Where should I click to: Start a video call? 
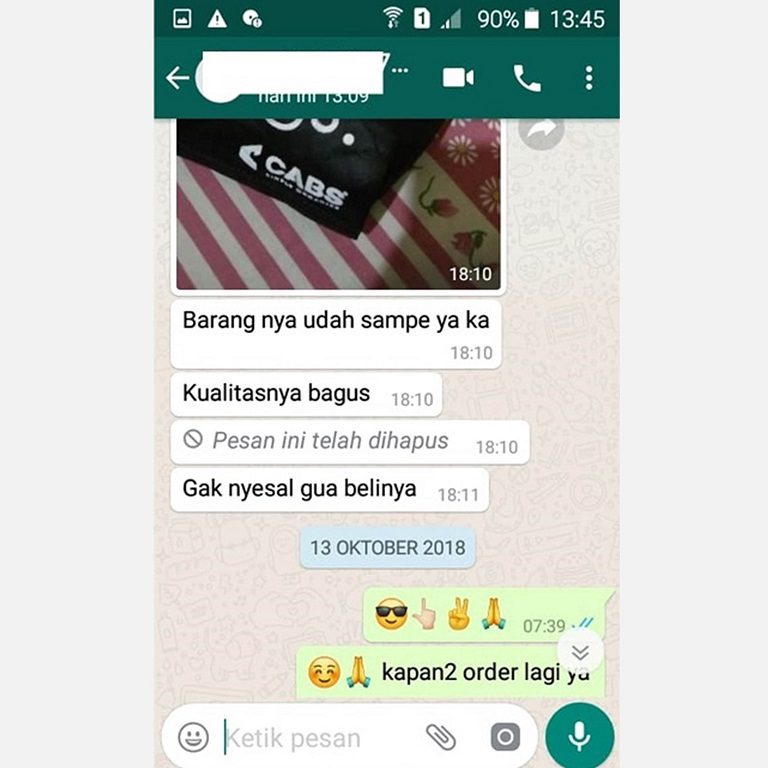[x=458, y=78]
